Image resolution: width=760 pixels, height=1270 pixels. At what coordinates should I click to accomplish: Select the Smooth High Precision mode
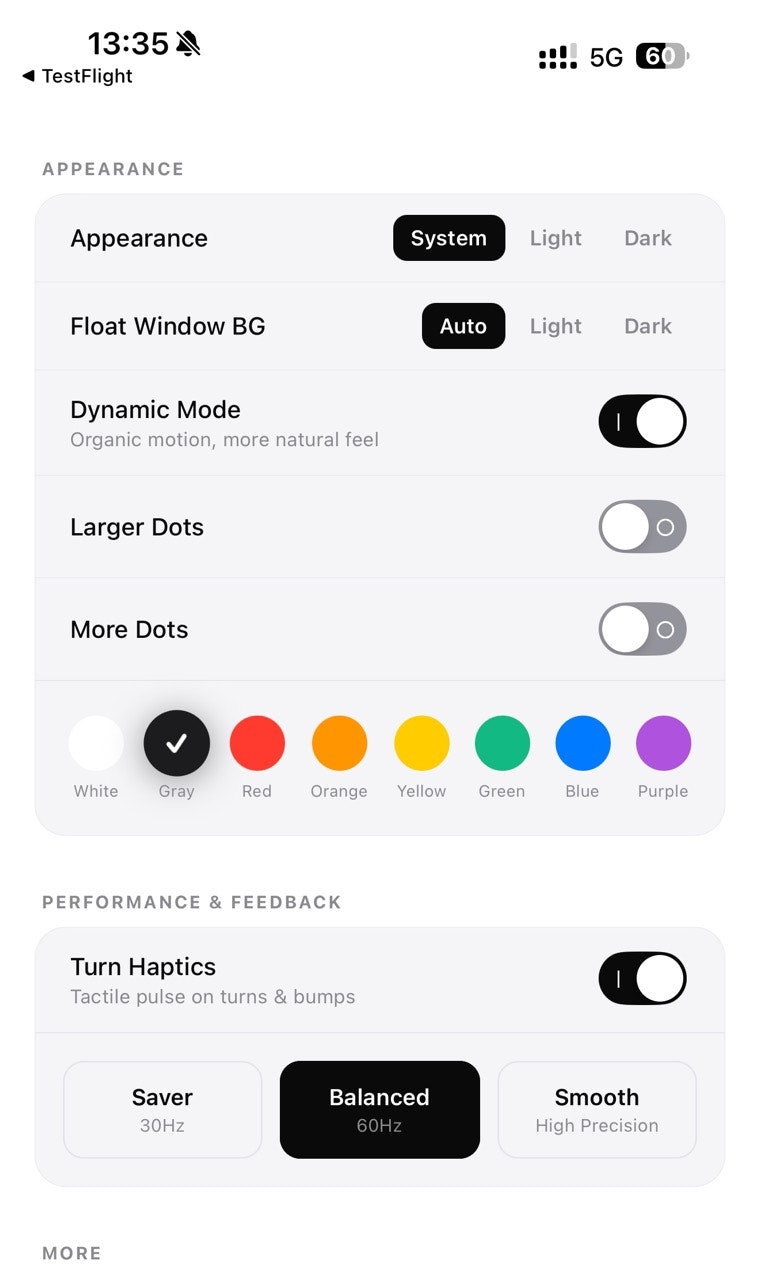pyautogui.click(x=596, y=1109)
